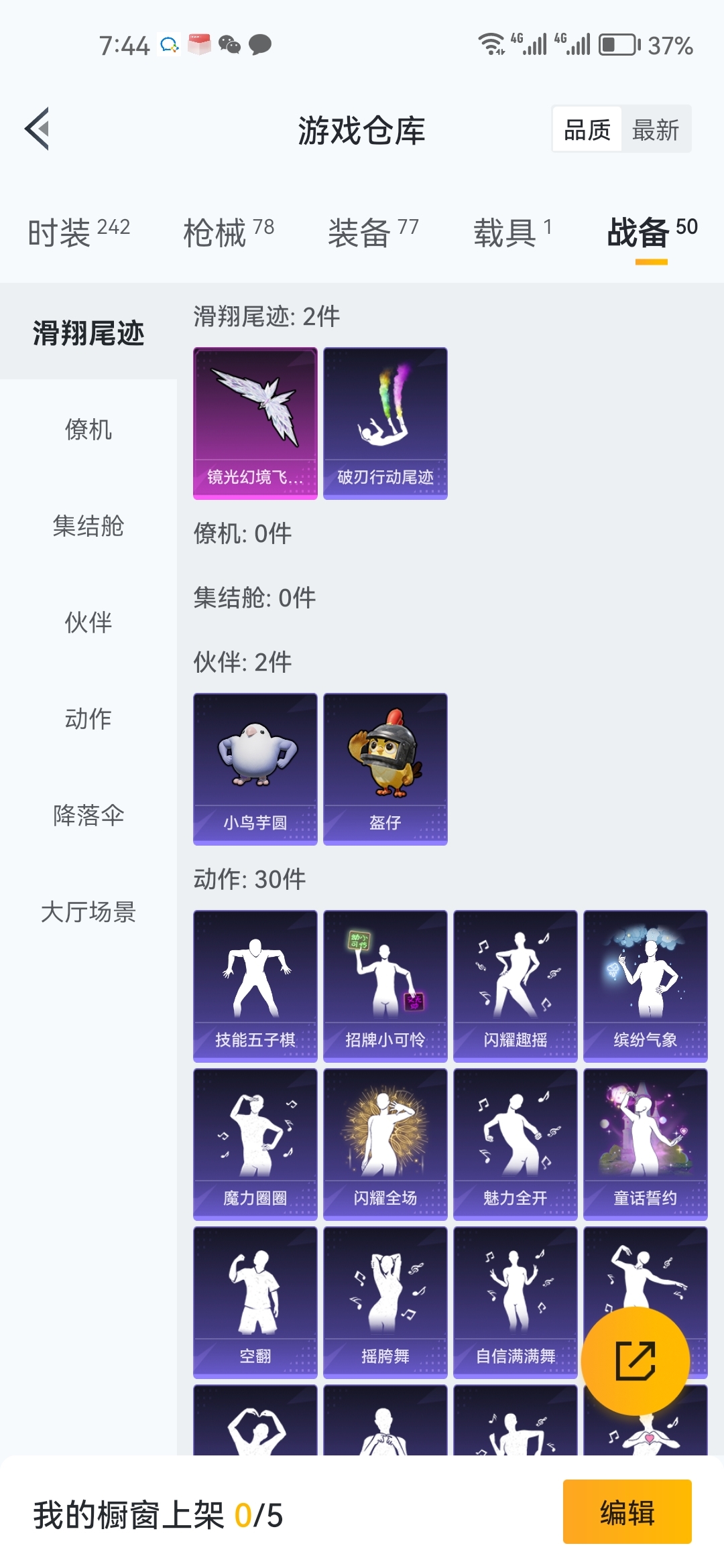Viewport: 724px width, 1568px height.
Task: Open the 闪耀全场 golden emote
Action: pyautogui.click(x=385, y=1143)
